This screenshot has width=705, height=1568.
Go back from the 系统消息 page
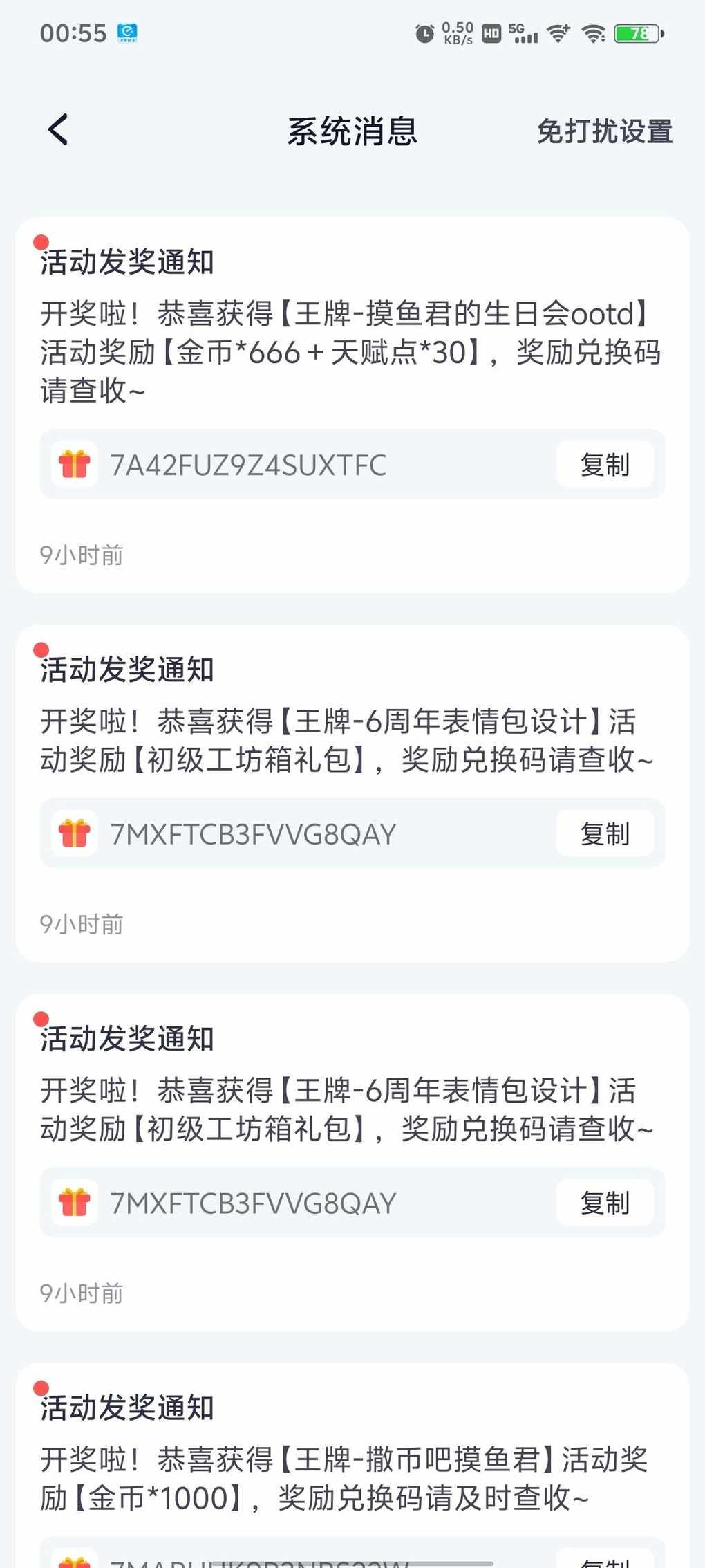point(58,130)
